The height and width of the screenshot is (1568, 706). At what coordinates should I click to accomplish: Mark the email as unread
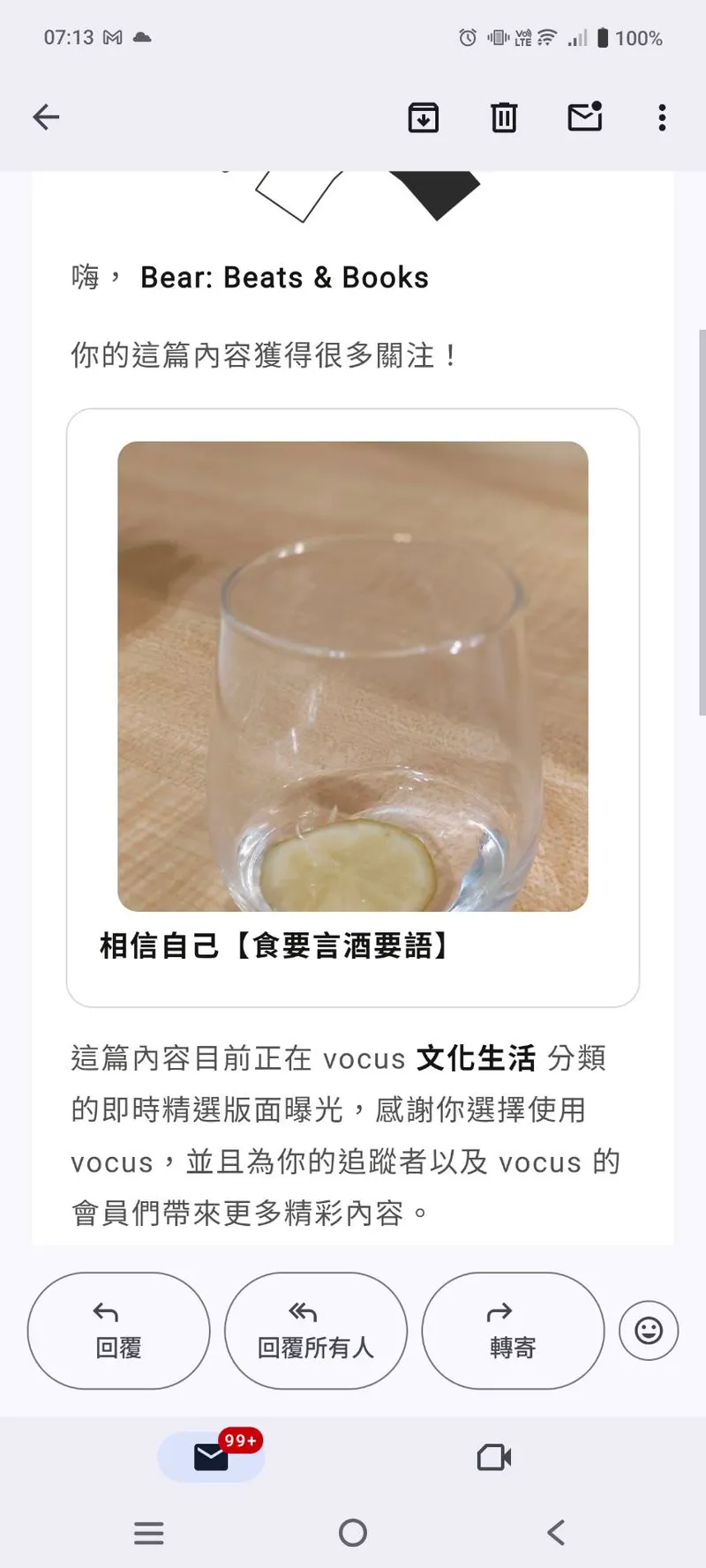click(584, 117)
